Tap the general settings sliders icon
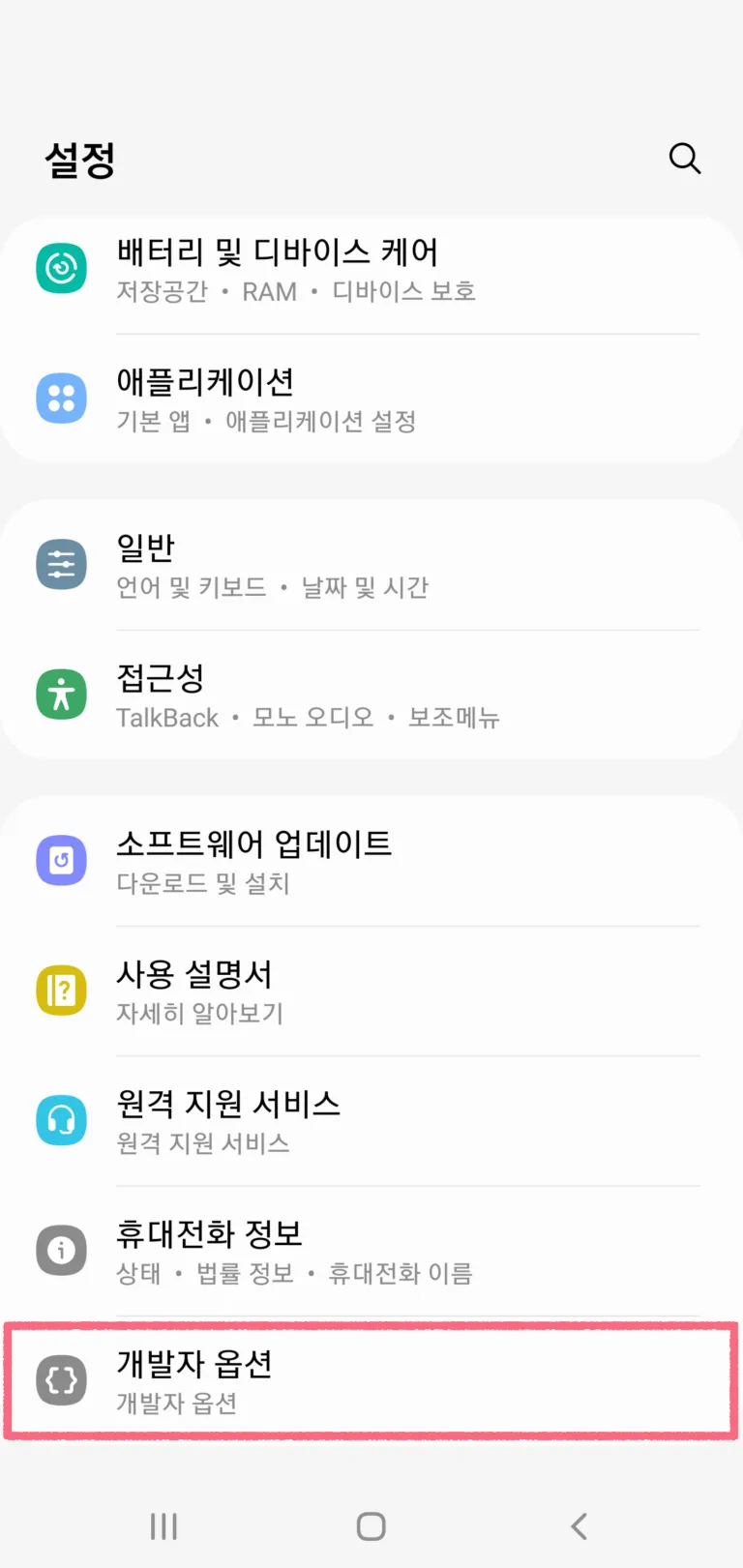 [61, 564]
